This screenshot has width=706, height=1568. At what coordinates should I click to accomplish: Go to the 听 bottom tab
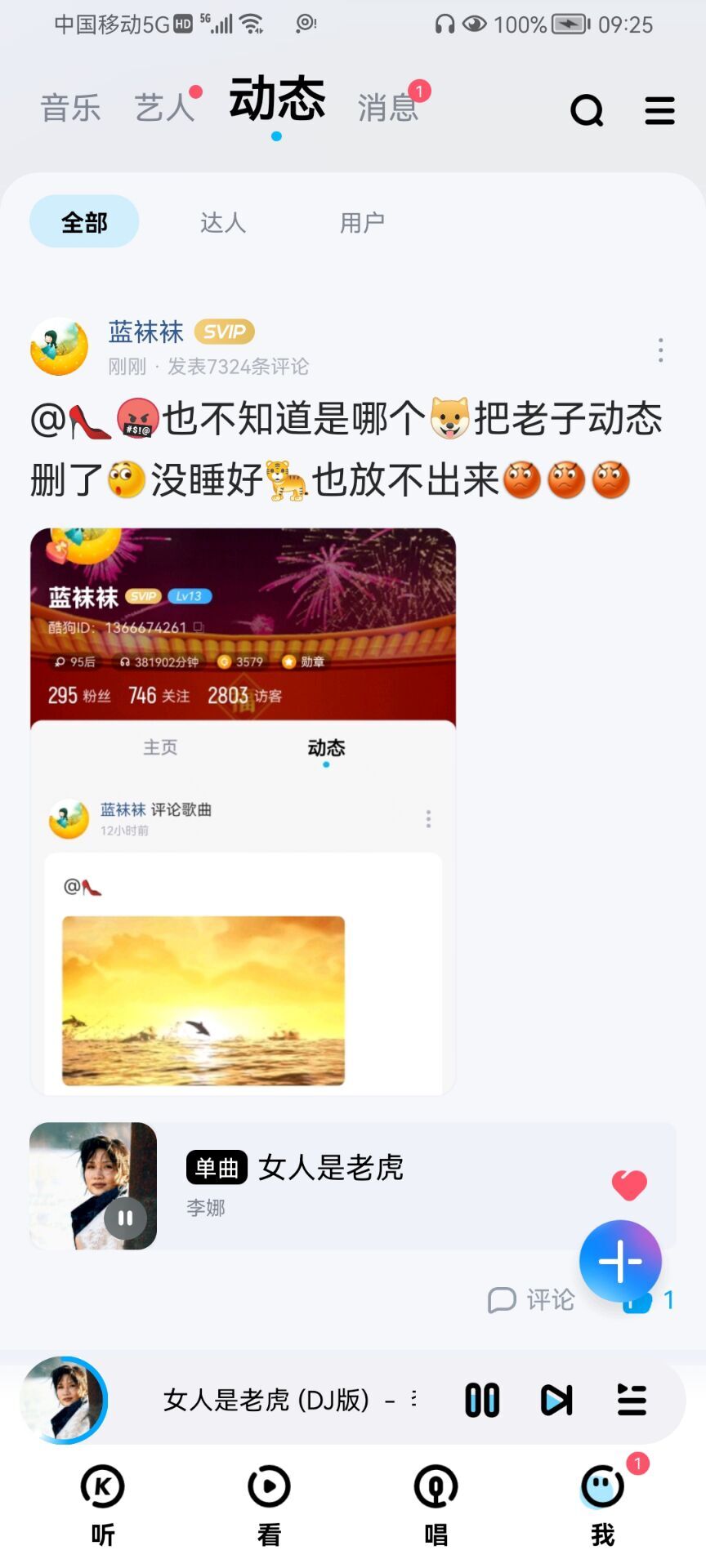[103, 1504]
